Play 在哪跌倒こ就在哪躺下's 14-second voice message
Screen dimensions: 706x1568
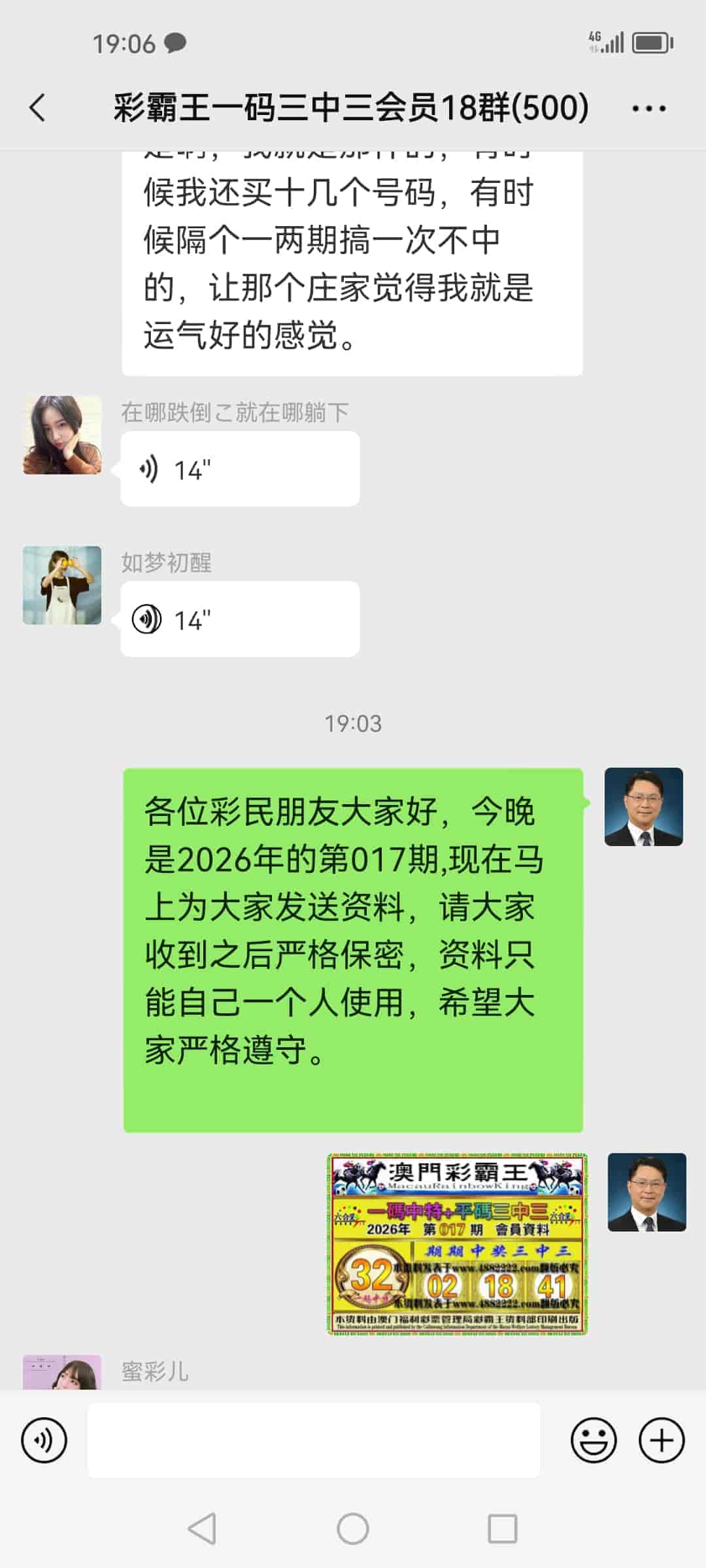pos(239,469)
